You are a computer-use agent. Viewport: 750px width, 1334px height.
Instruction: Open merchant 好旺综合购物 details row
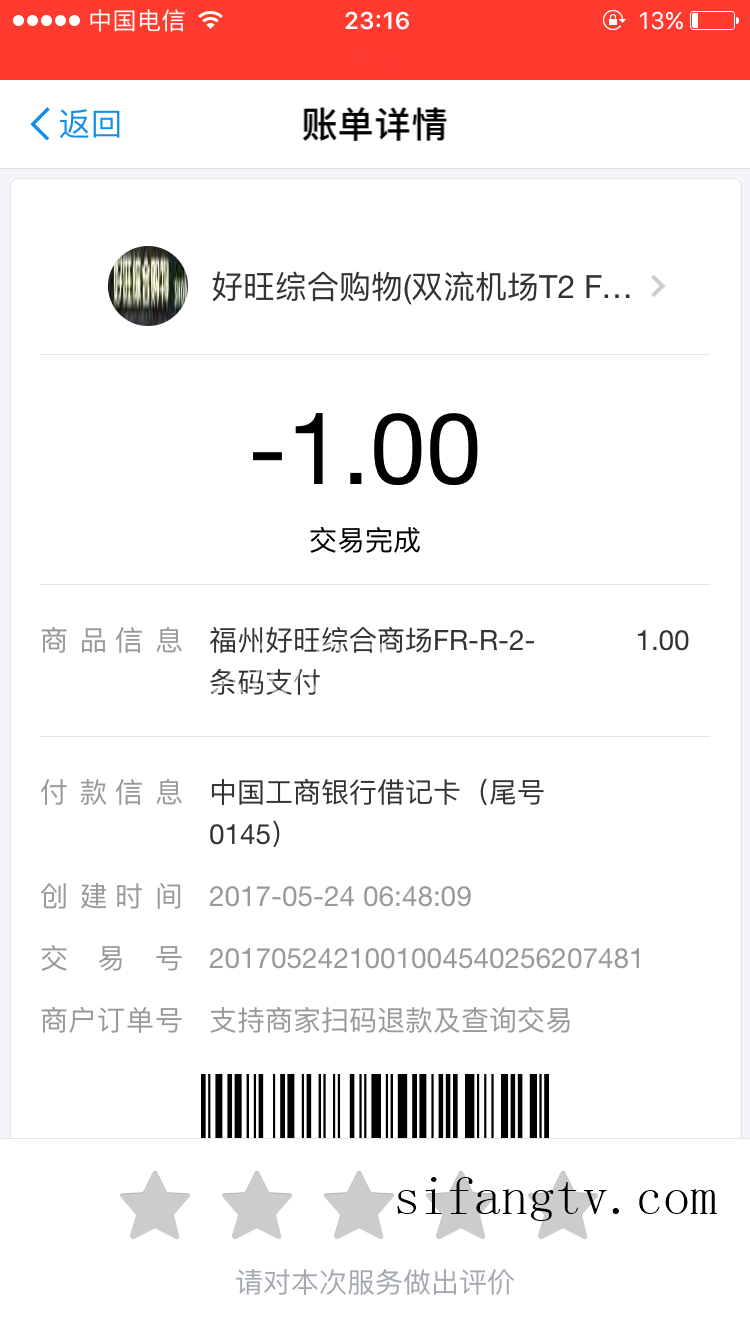click(386, 286)
